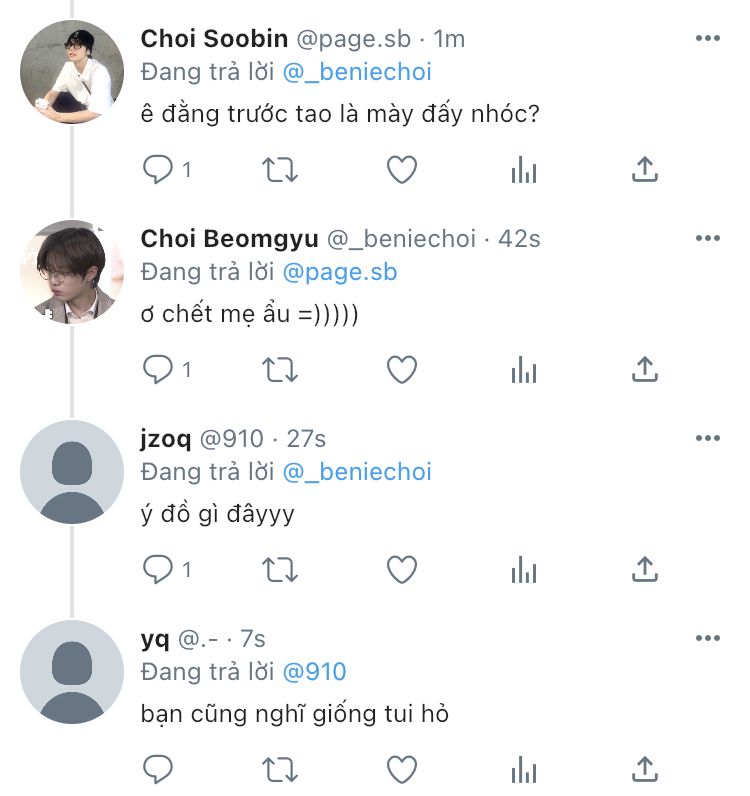This screenshot has width=750, height=796.
Task: Open @page.sb mention in Beomgyu's reply
Action: [x=340, y=272]
